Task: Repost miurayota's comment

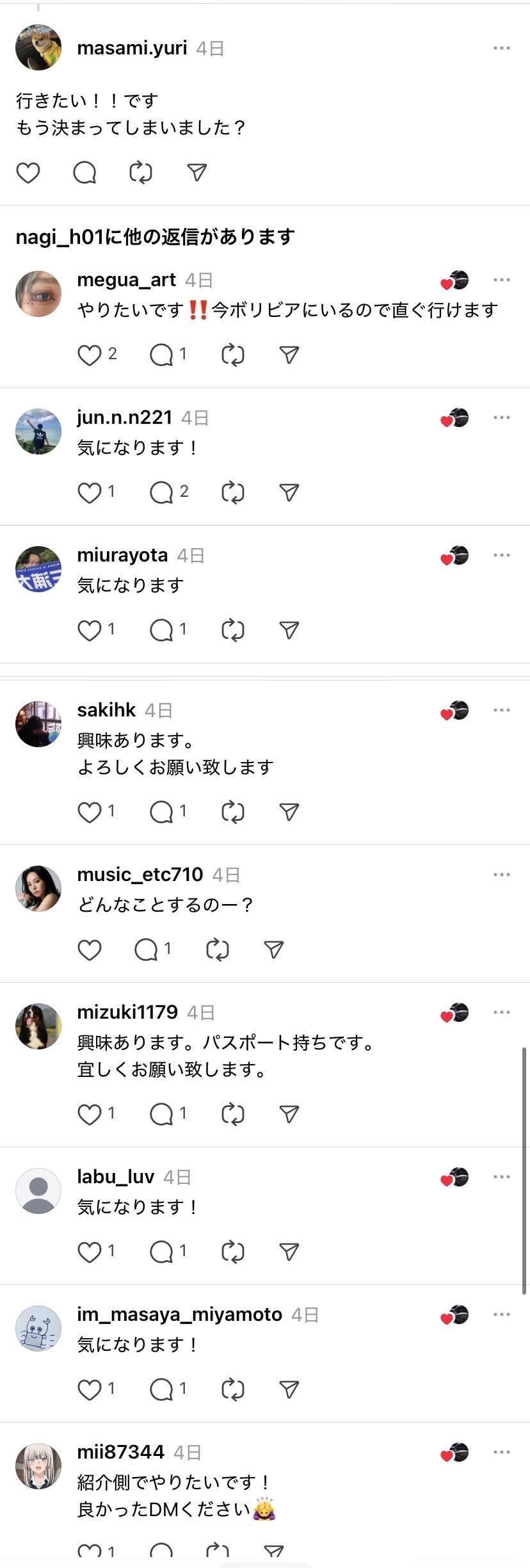Action: tap(233, 631)
